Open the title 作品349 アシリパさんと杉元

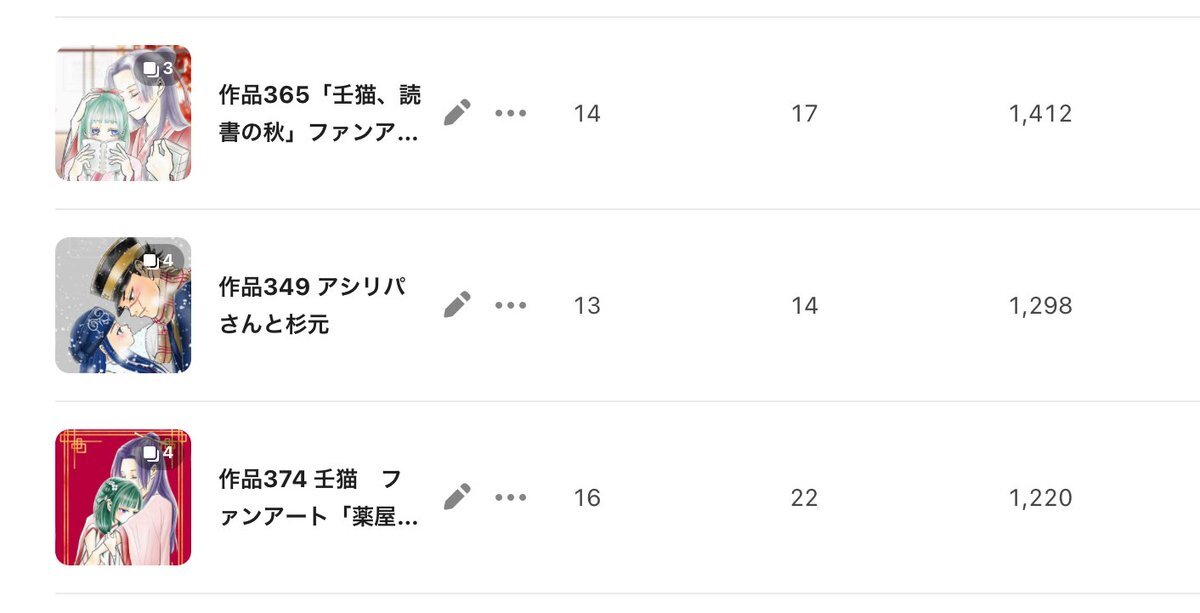tap(313, 305)
